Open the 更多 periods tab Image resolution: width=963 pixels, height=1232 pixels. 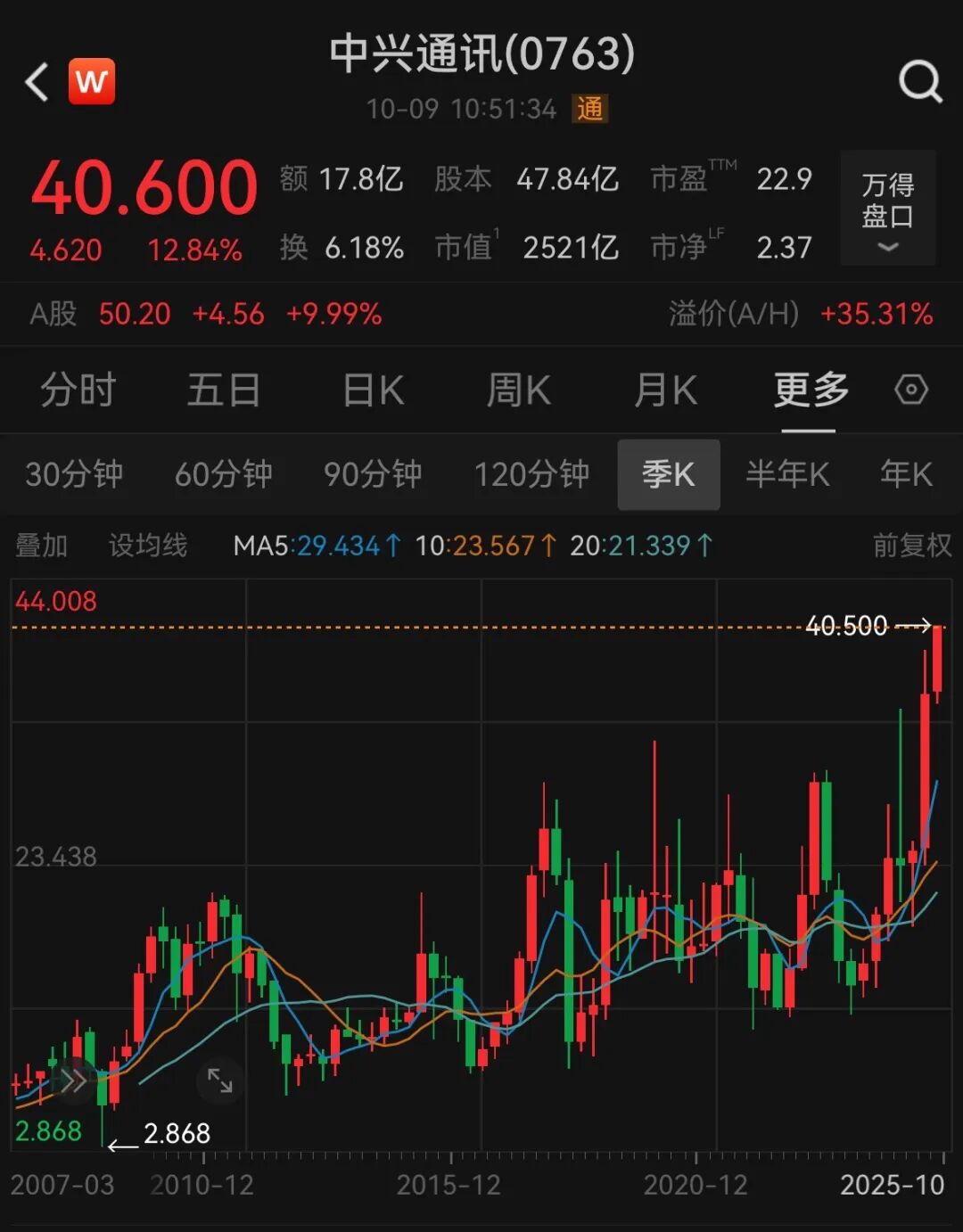pos(810,390)
